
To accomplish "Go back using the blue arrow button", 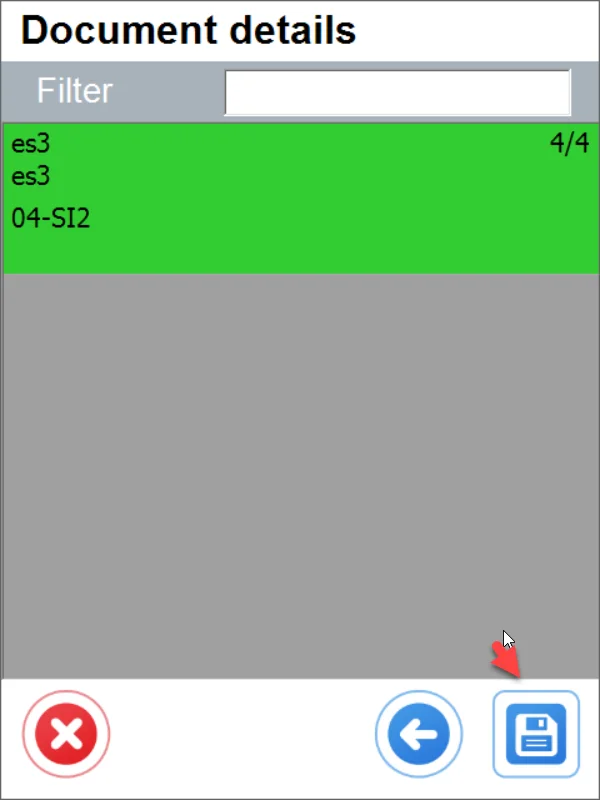I will click(x=418, y=735).
